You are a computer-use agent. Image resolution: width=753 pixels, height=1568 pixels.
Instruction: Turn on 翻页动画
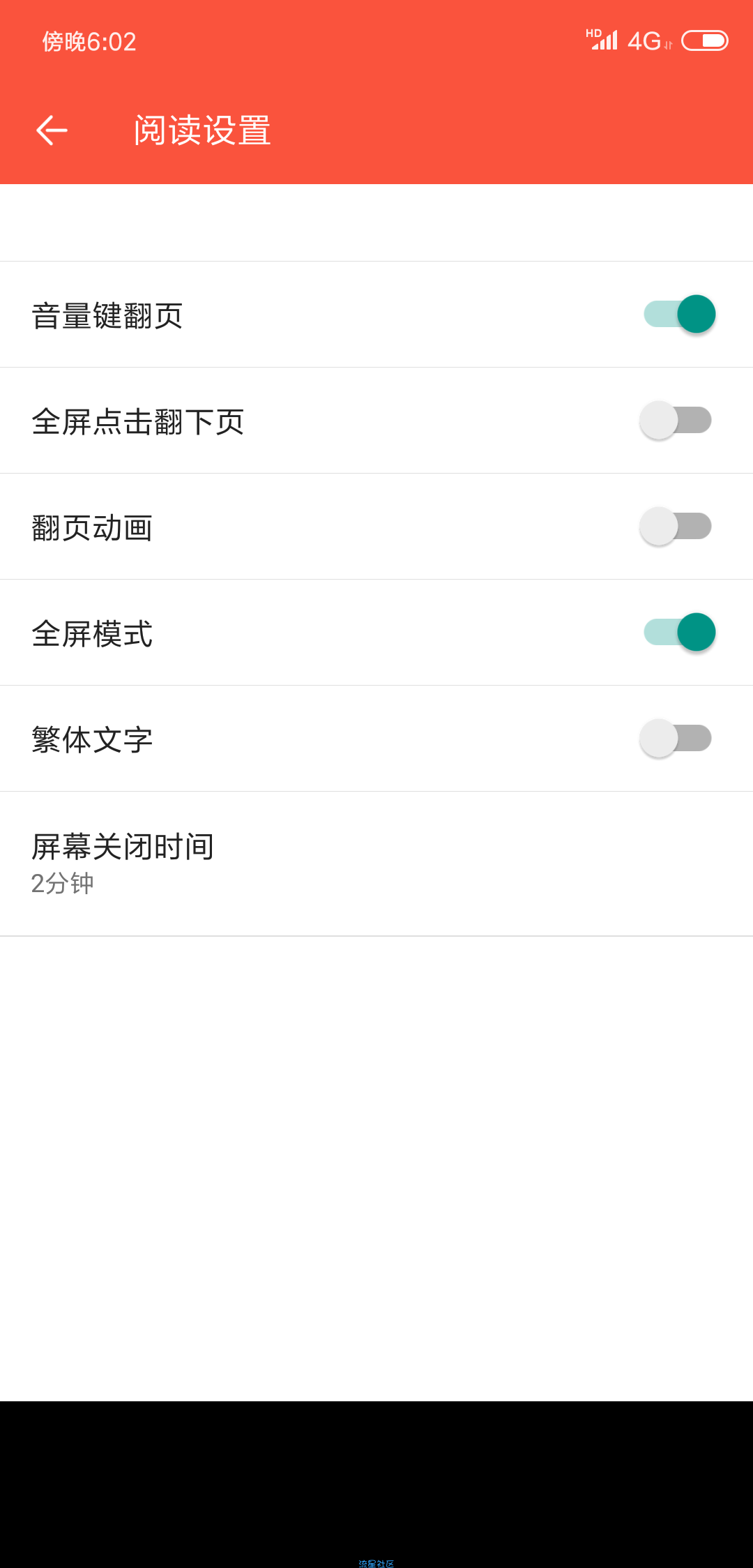click(x=676, y=526)
